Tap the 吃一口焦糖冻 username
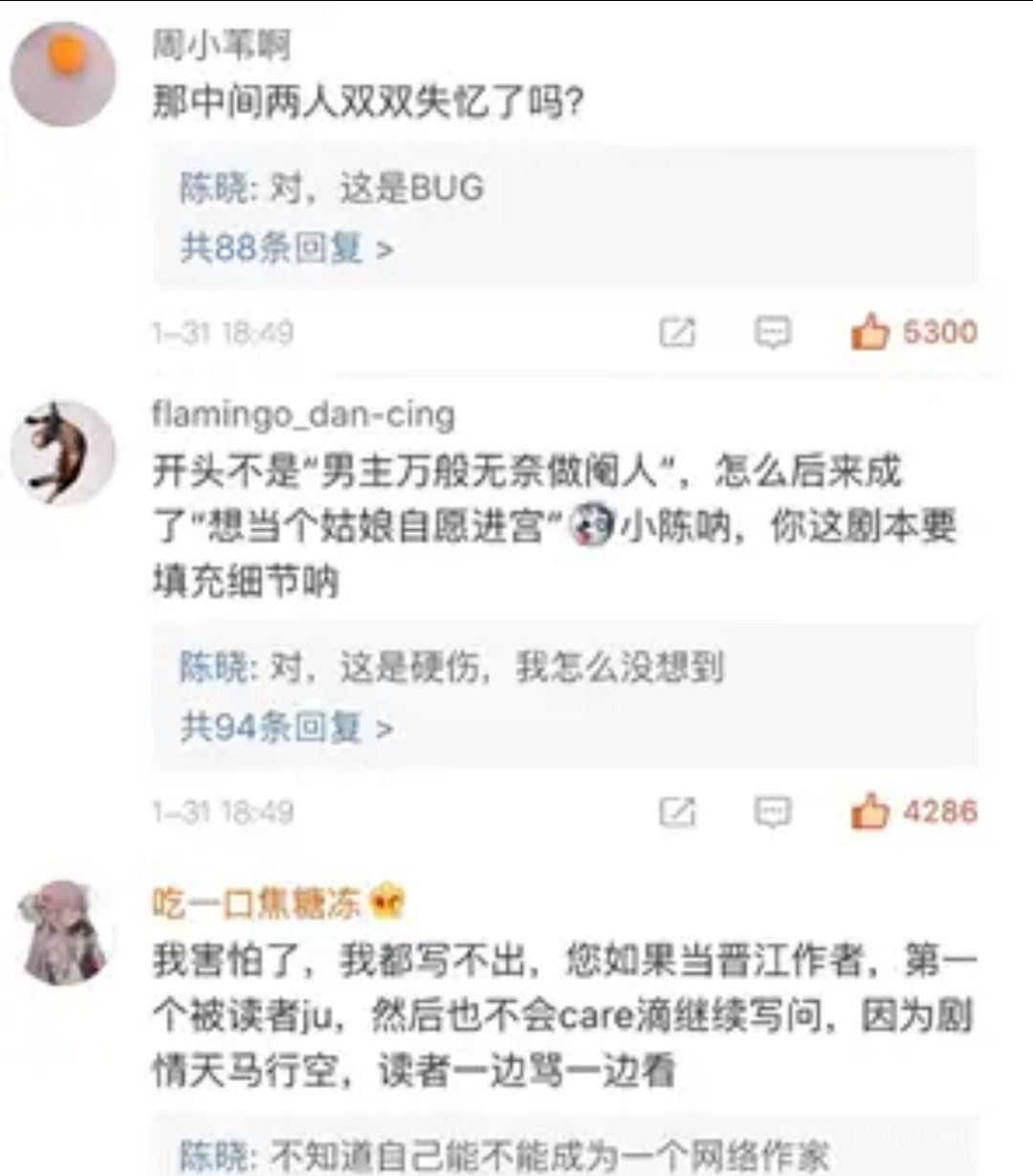 tap(256, 902)
